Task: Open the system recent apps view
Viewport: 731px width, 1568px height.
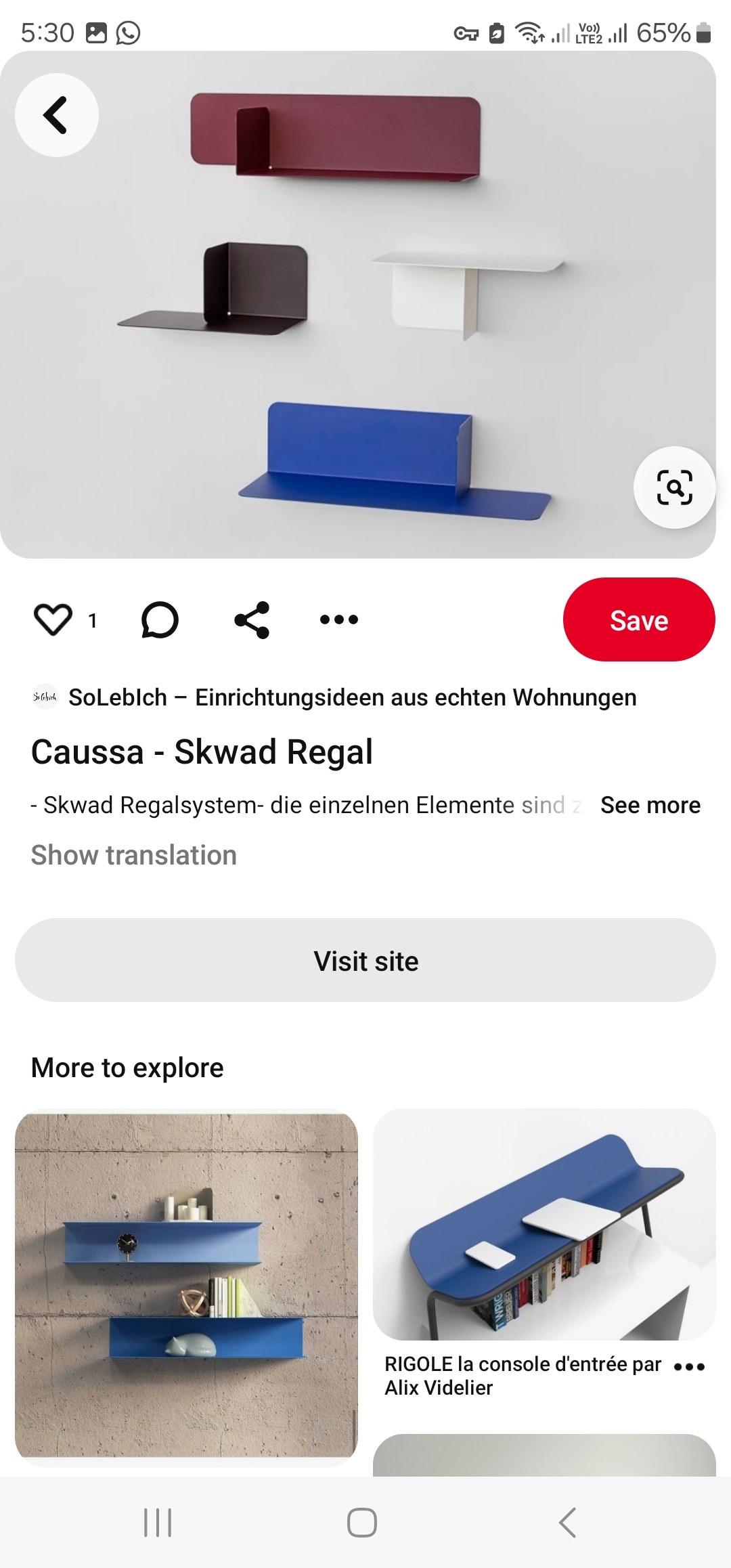Action: (158, 1523)
